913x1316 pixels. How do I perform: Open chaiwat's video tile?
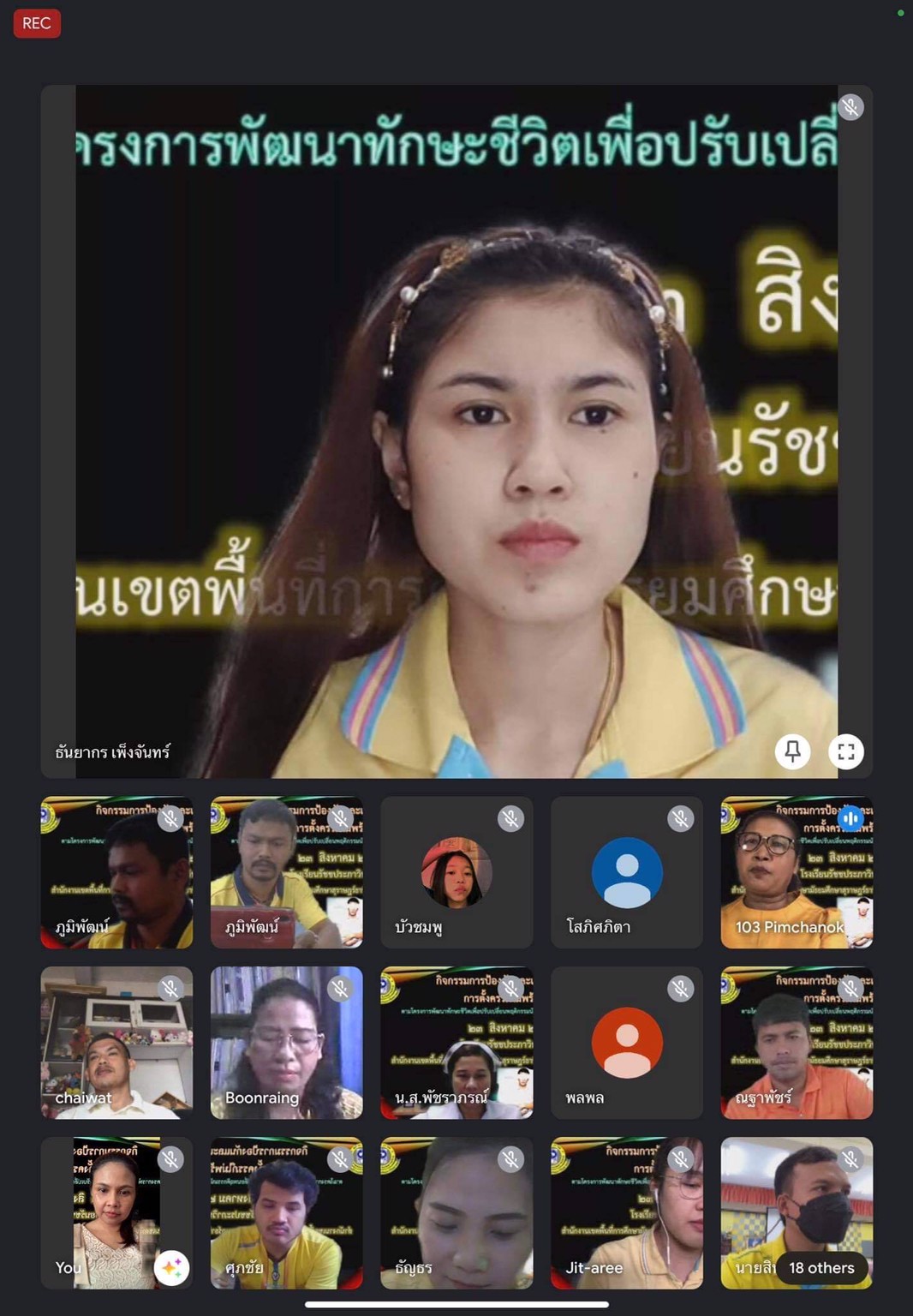116,1042
